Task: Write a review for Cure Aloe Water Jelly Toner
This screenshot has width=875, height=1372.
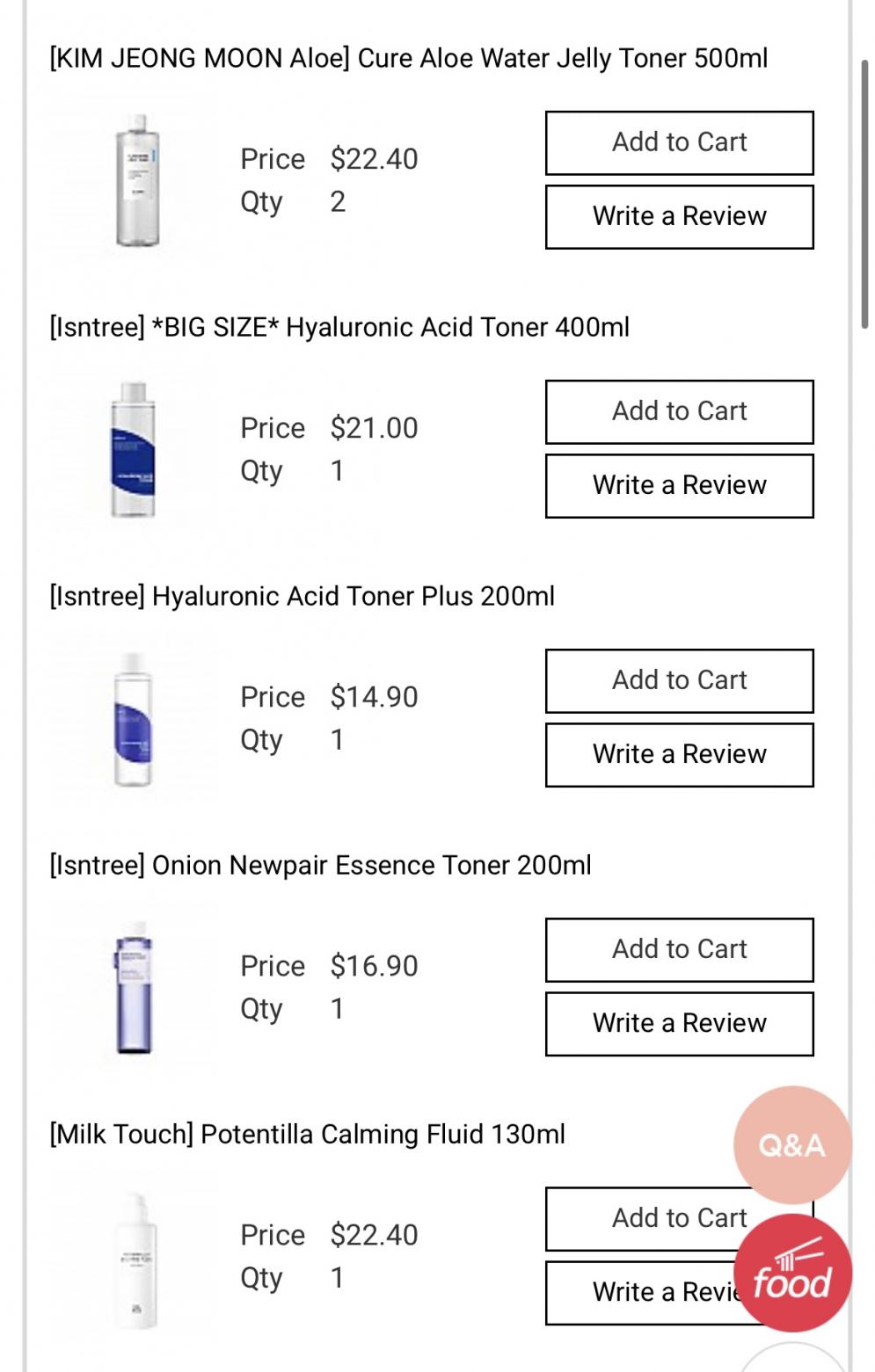Action: 679,216
